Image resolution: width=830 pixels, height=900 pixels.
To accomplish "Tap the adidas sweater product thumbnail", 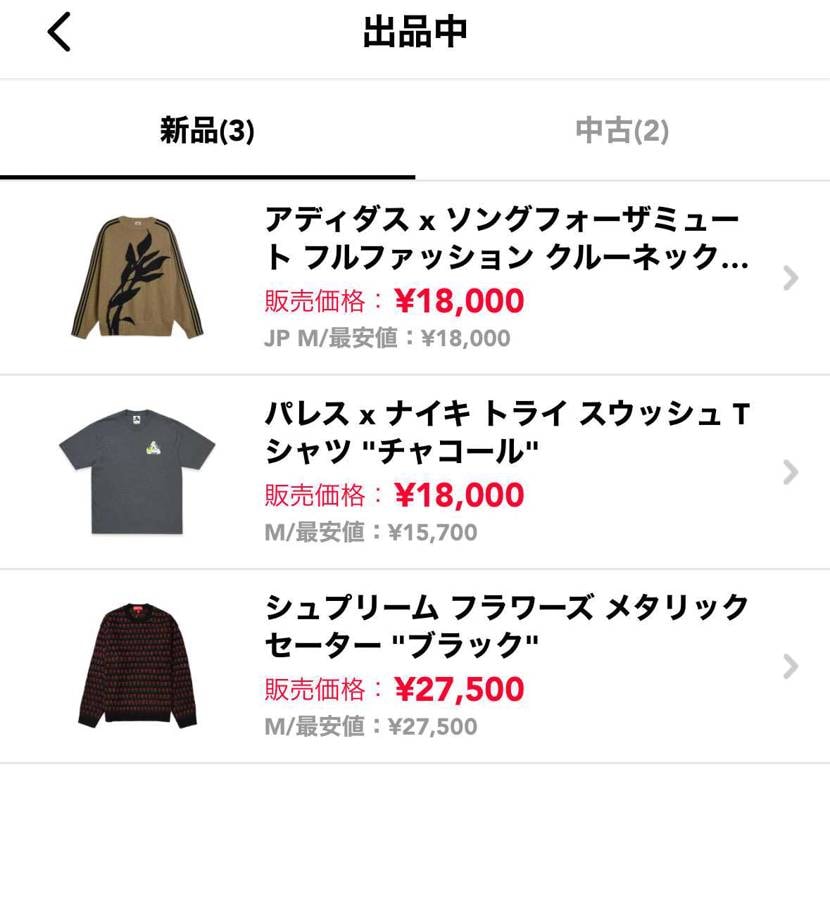I will click(x=135, y=275).
